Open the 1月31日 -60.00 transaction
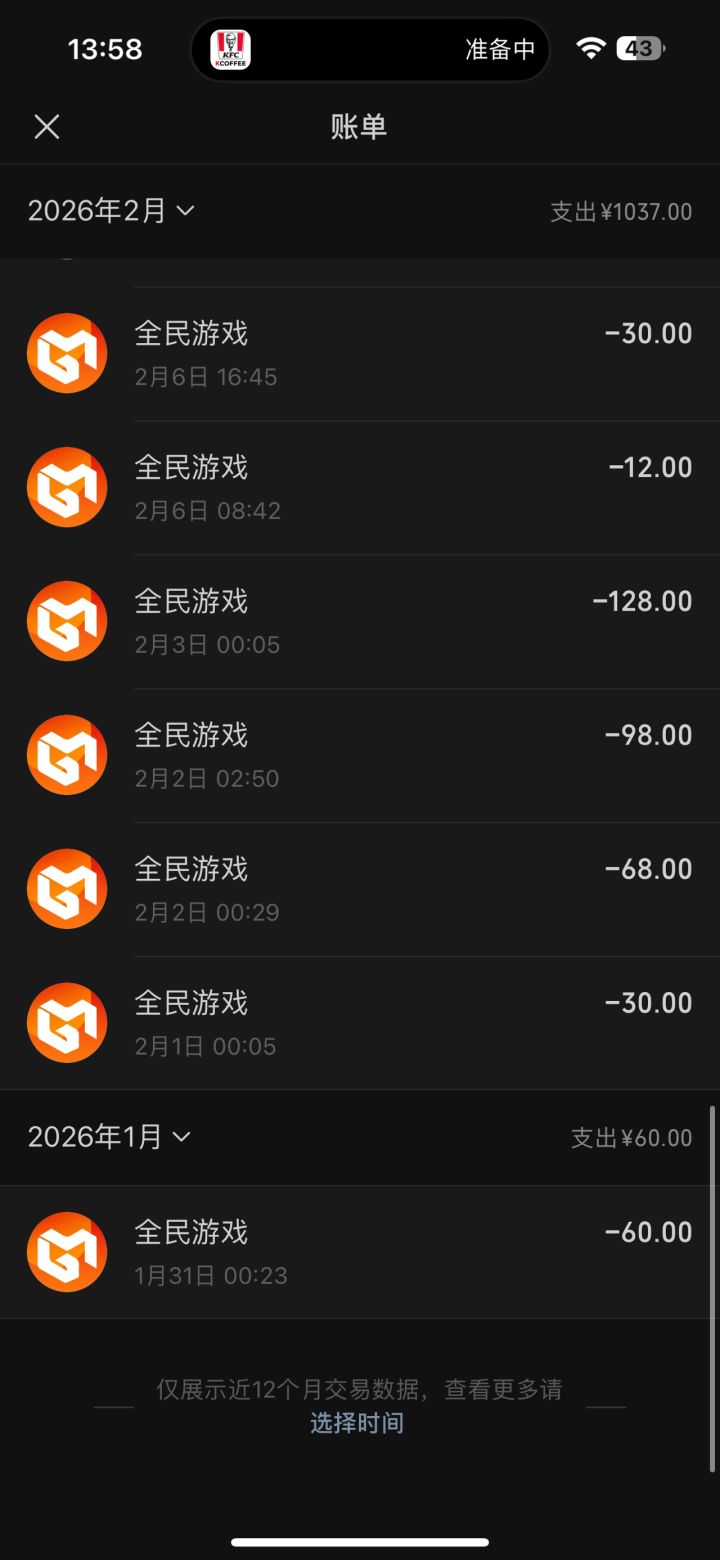 pos(360,1252)
